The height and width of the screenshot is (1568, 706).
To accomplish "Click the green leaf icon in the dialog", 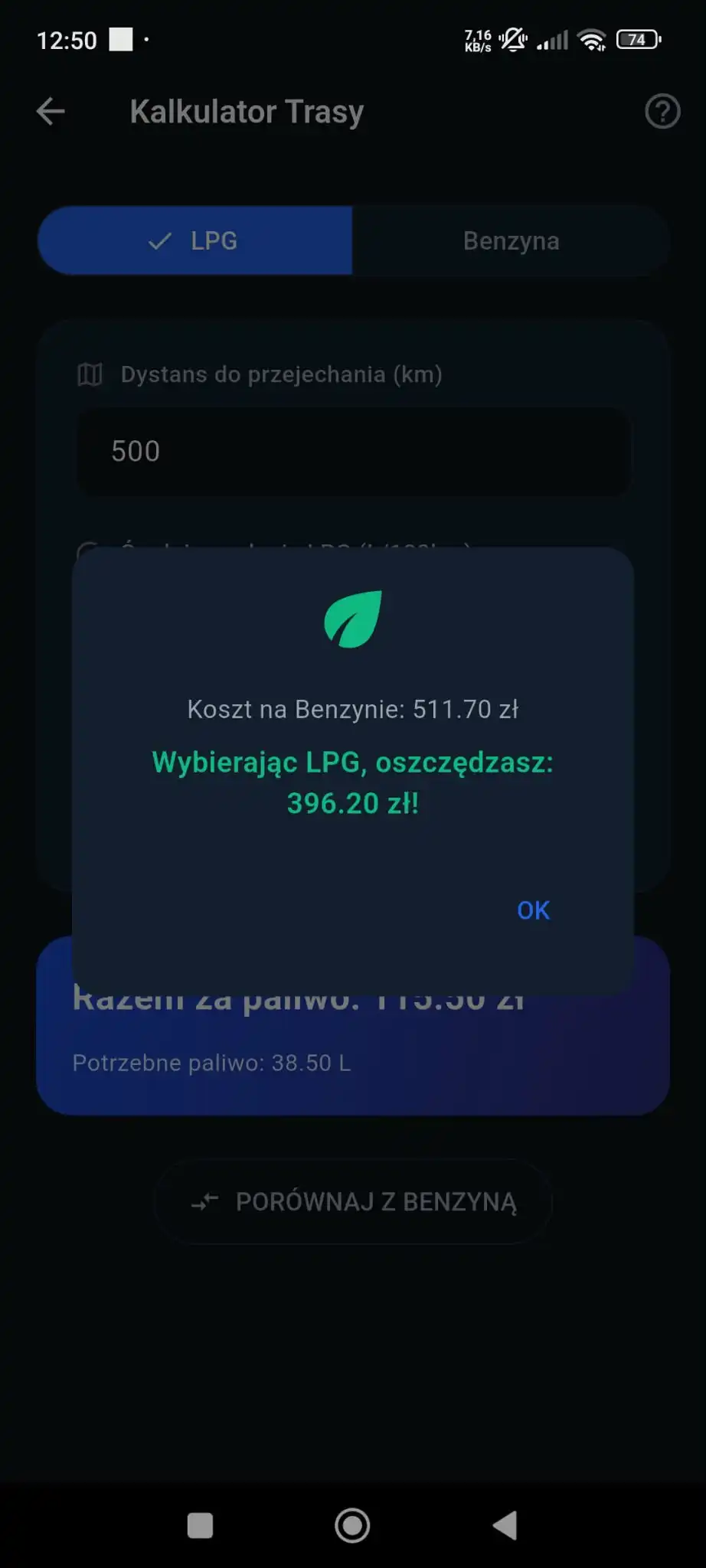I will coord(353,620).
